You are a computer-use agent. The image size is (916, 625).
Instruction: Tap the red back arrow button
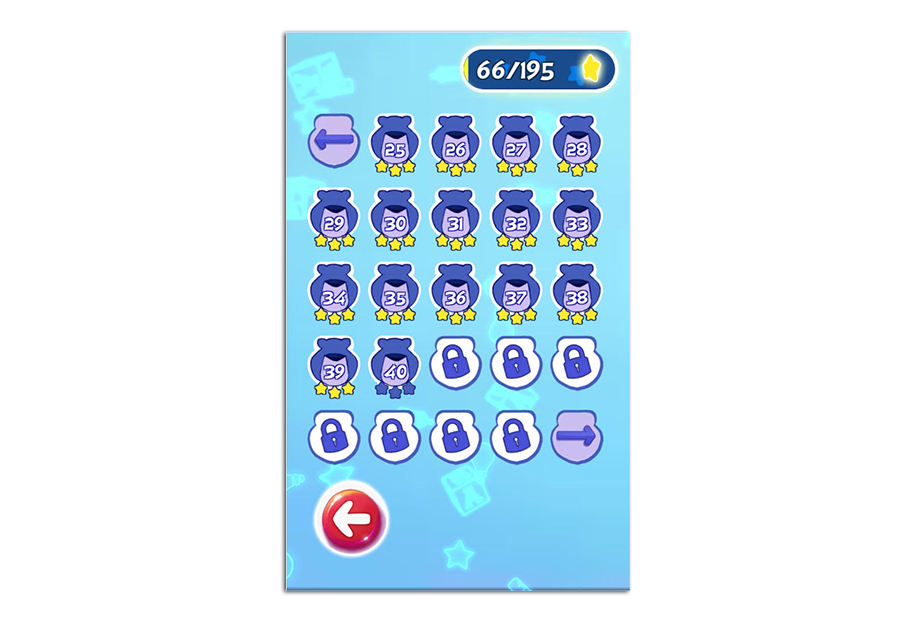tap(349, 520)
